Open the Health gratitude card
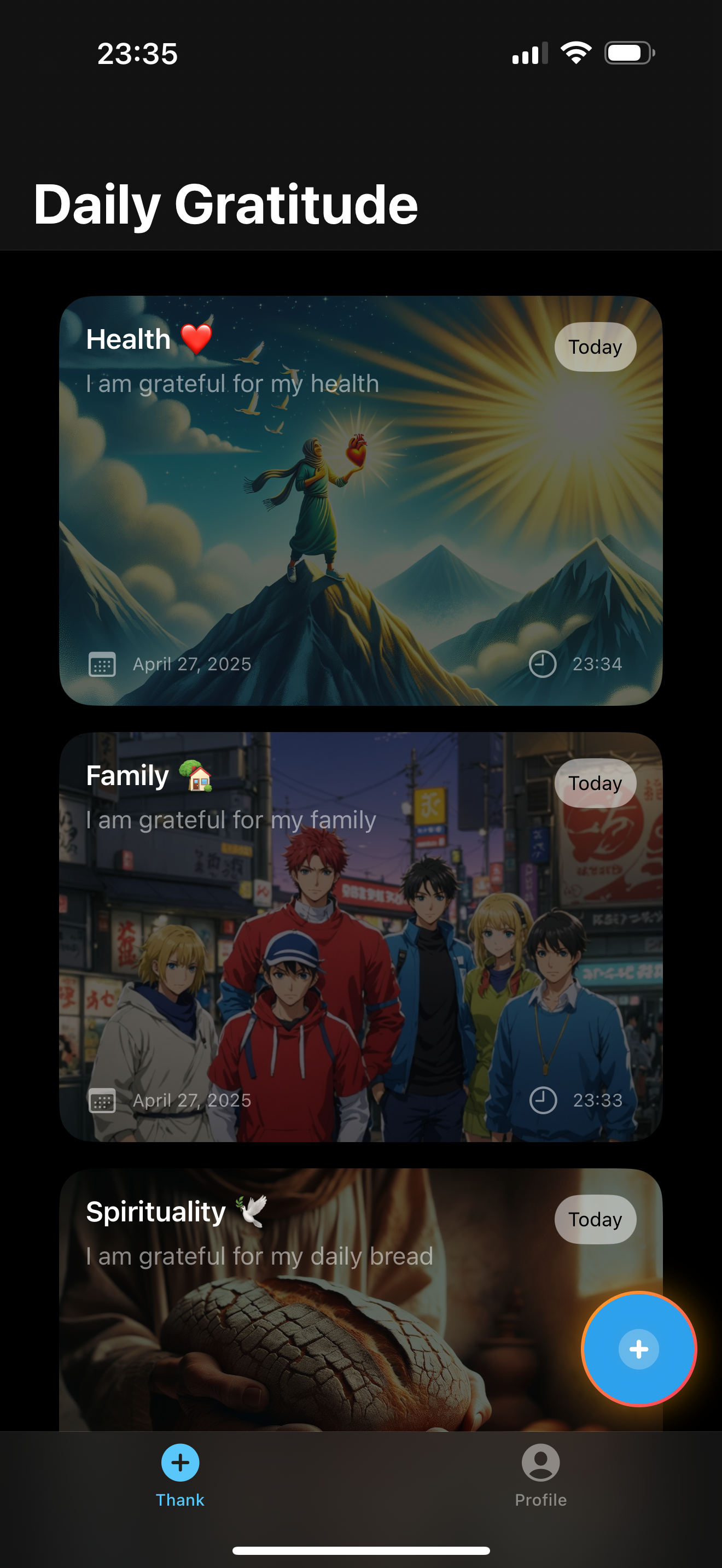This screenshot has width=722, height=1568. click(360, 500)
